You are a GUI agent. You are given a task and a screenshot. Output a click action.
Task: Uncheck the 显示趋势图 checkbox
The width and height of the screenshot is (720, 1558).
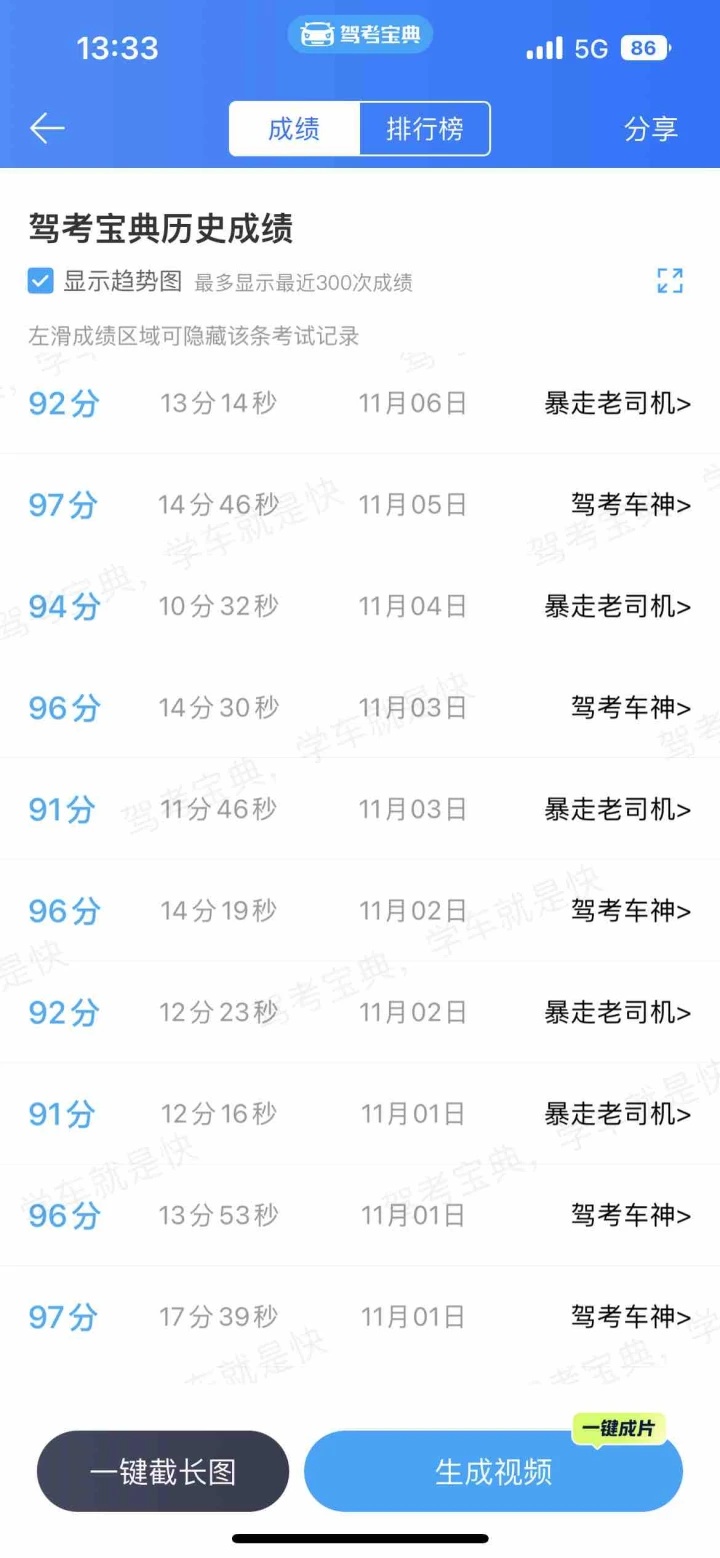point(41,282)
